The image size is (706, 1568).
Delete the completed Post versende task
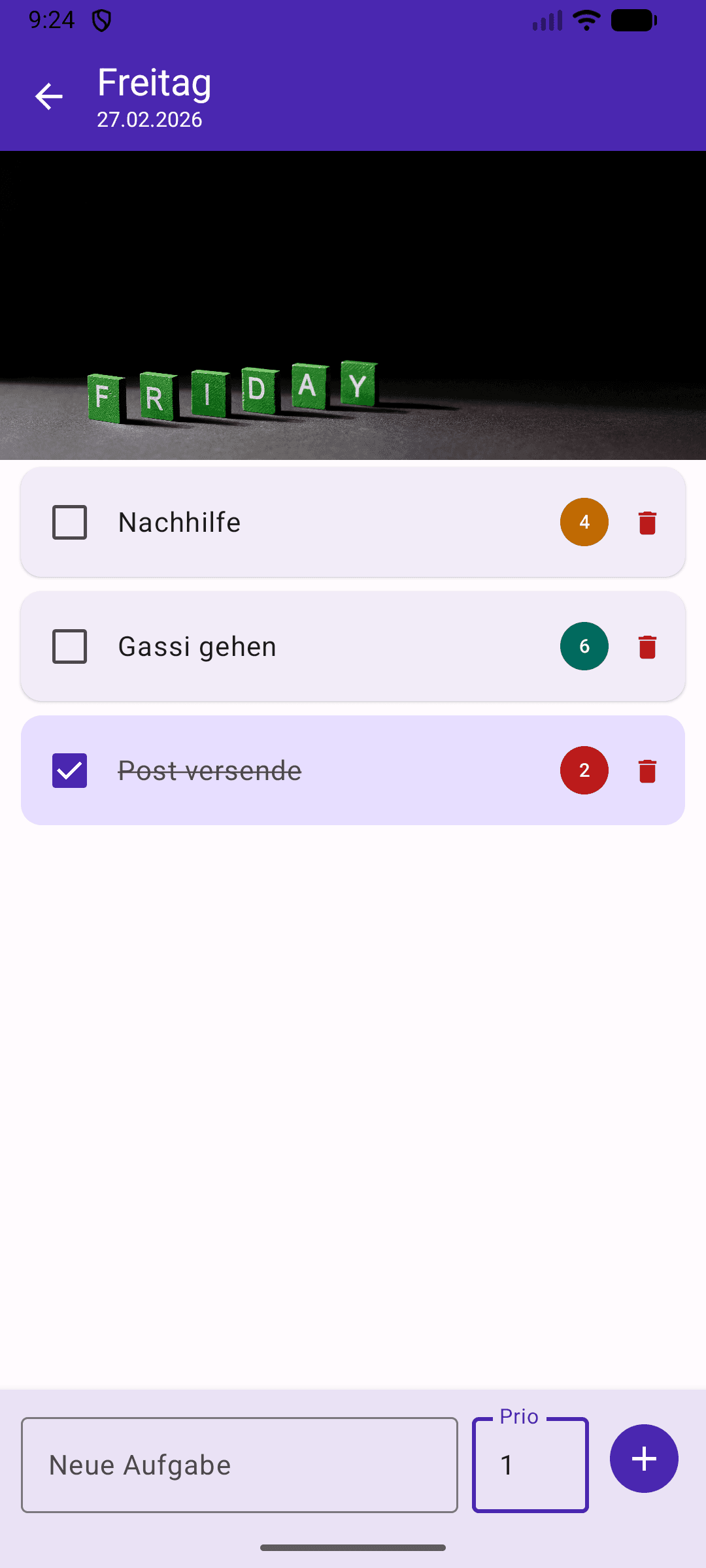(x=647, y=770)
